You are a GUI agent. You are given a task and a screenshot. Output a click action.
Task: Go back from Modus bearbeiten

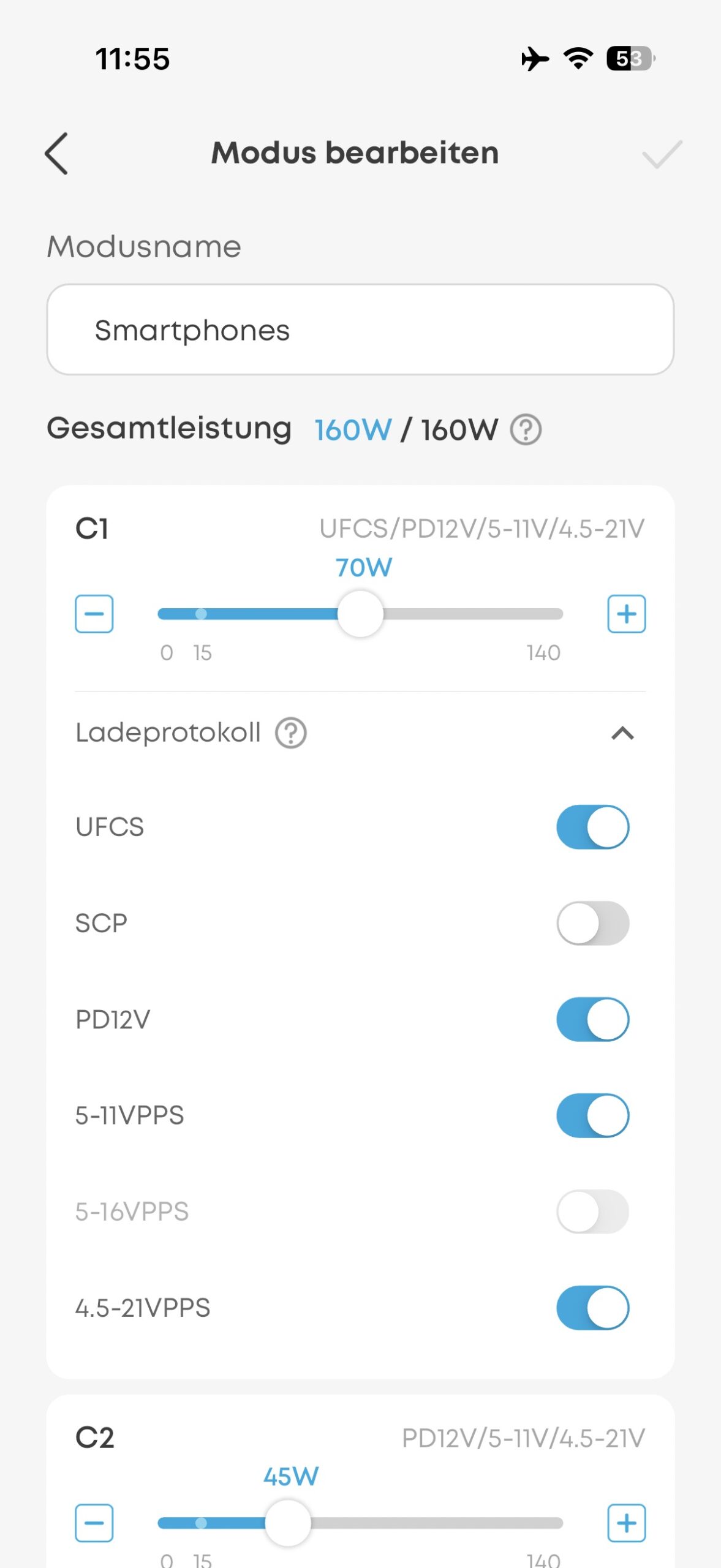tap(56, 154)
